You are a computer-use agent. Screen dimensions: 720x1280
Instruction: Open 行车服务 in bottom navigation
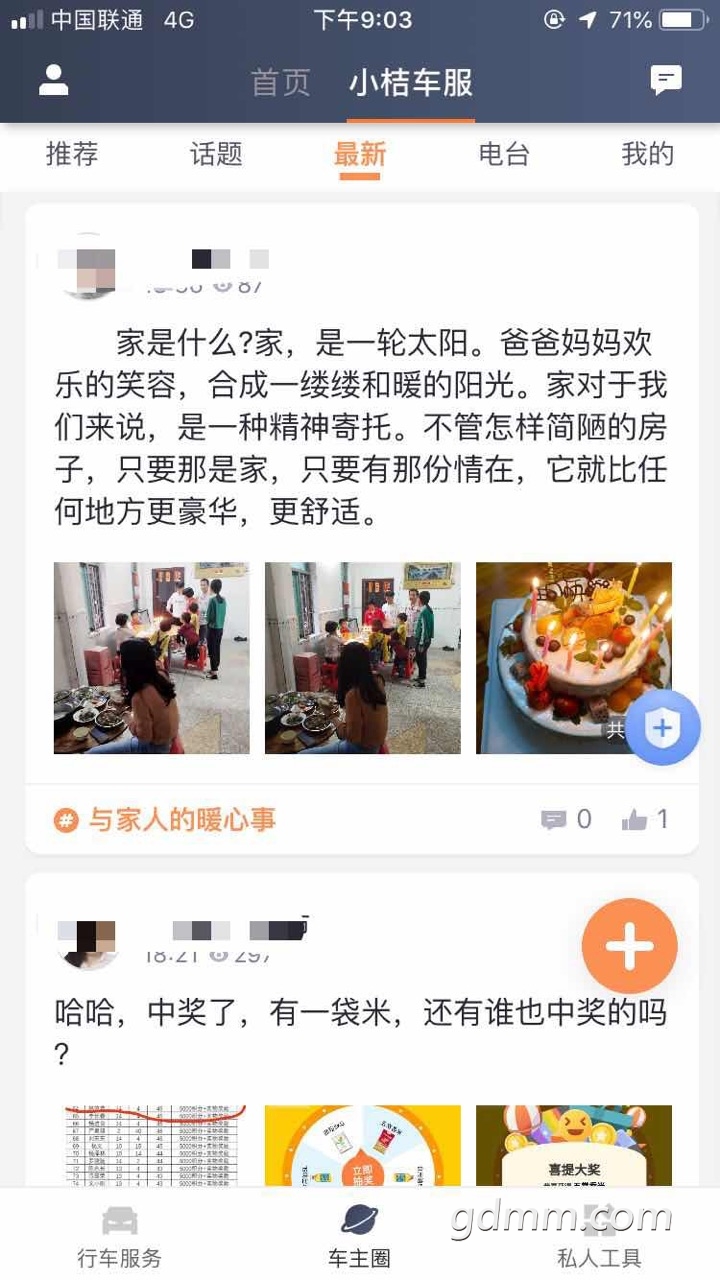click(x=120, y=1236)
